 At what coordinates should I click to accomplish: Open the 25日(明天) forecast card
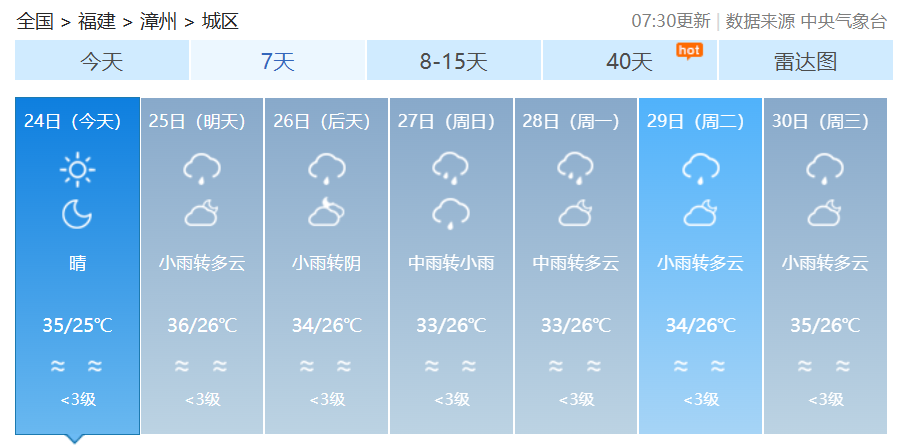pyautogui.click(x=202, y=265)
